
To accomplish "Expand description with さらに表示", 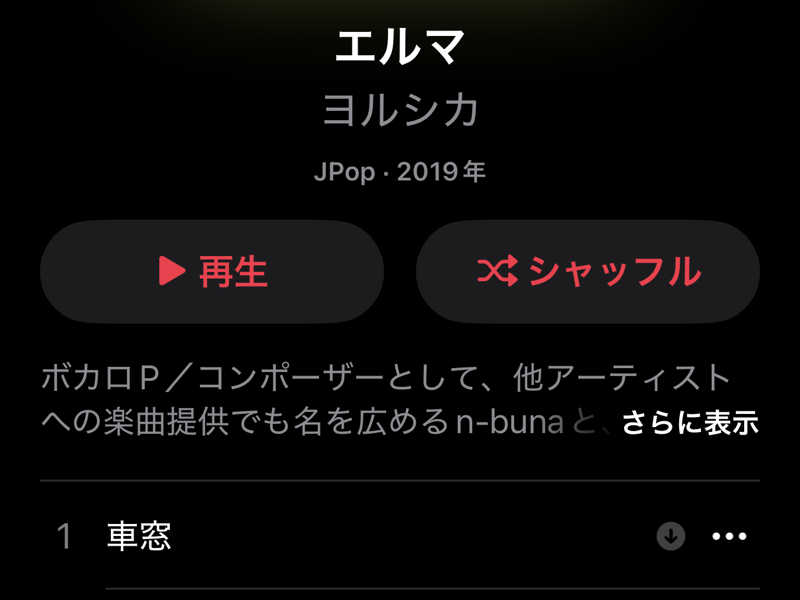I will 690,423.
